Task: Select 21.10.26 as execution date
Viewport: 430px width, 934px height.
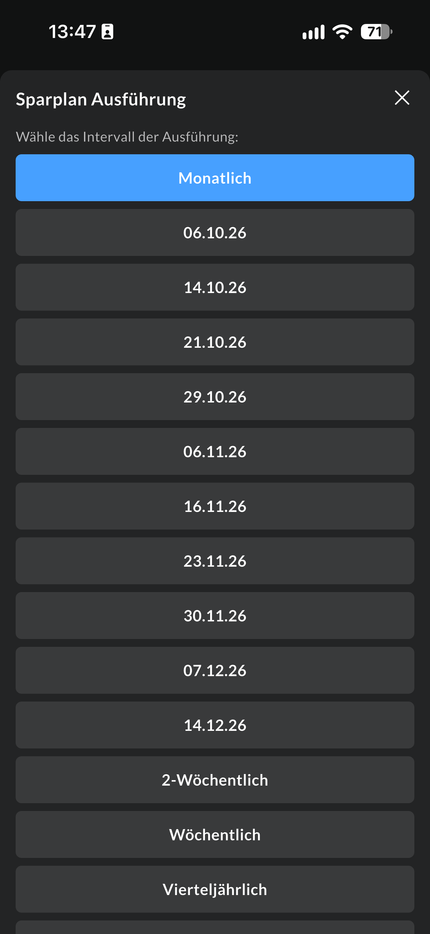Action: [x=215, y=342]
